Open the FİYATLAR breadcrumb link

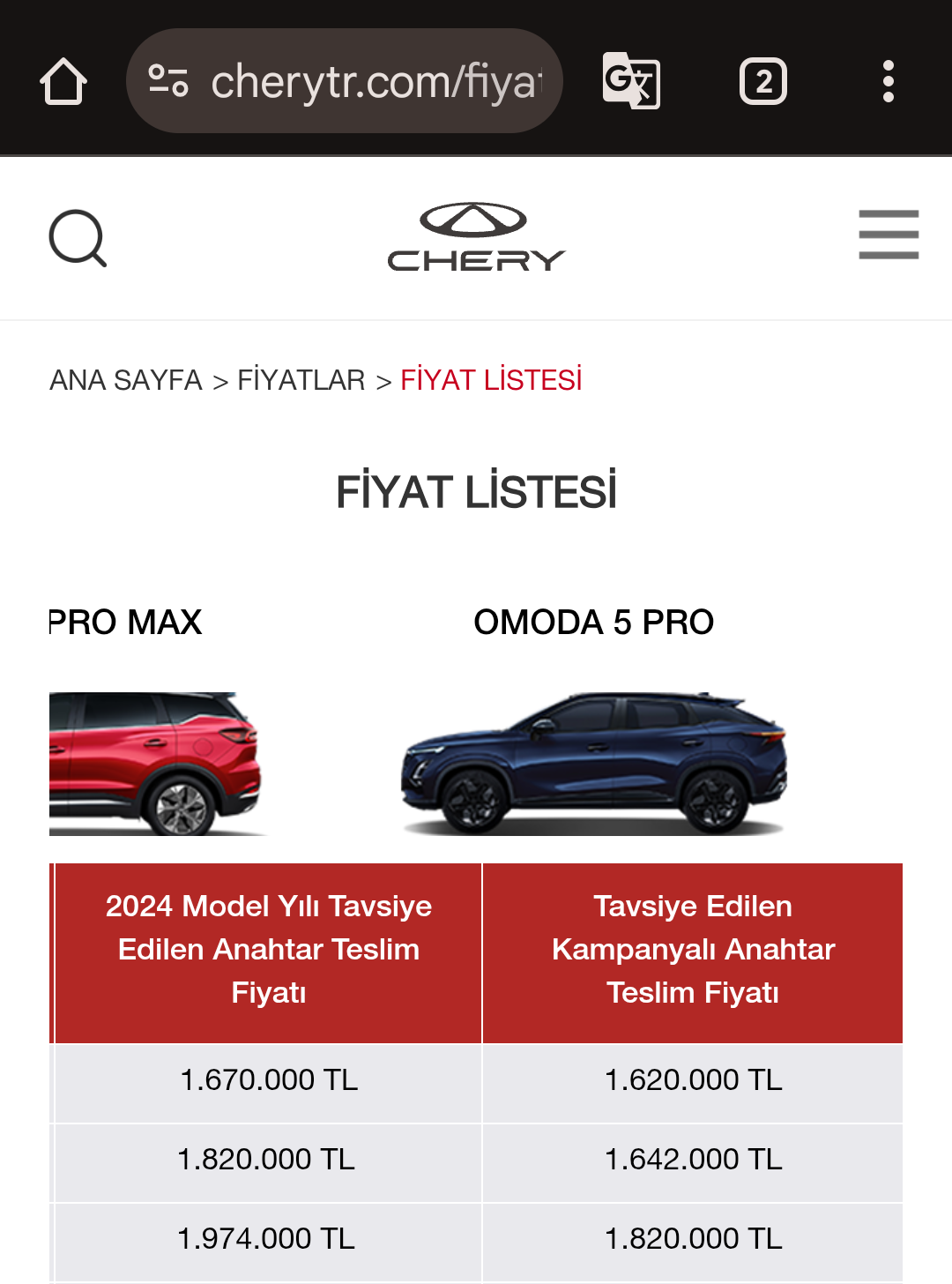click(301, 380)
